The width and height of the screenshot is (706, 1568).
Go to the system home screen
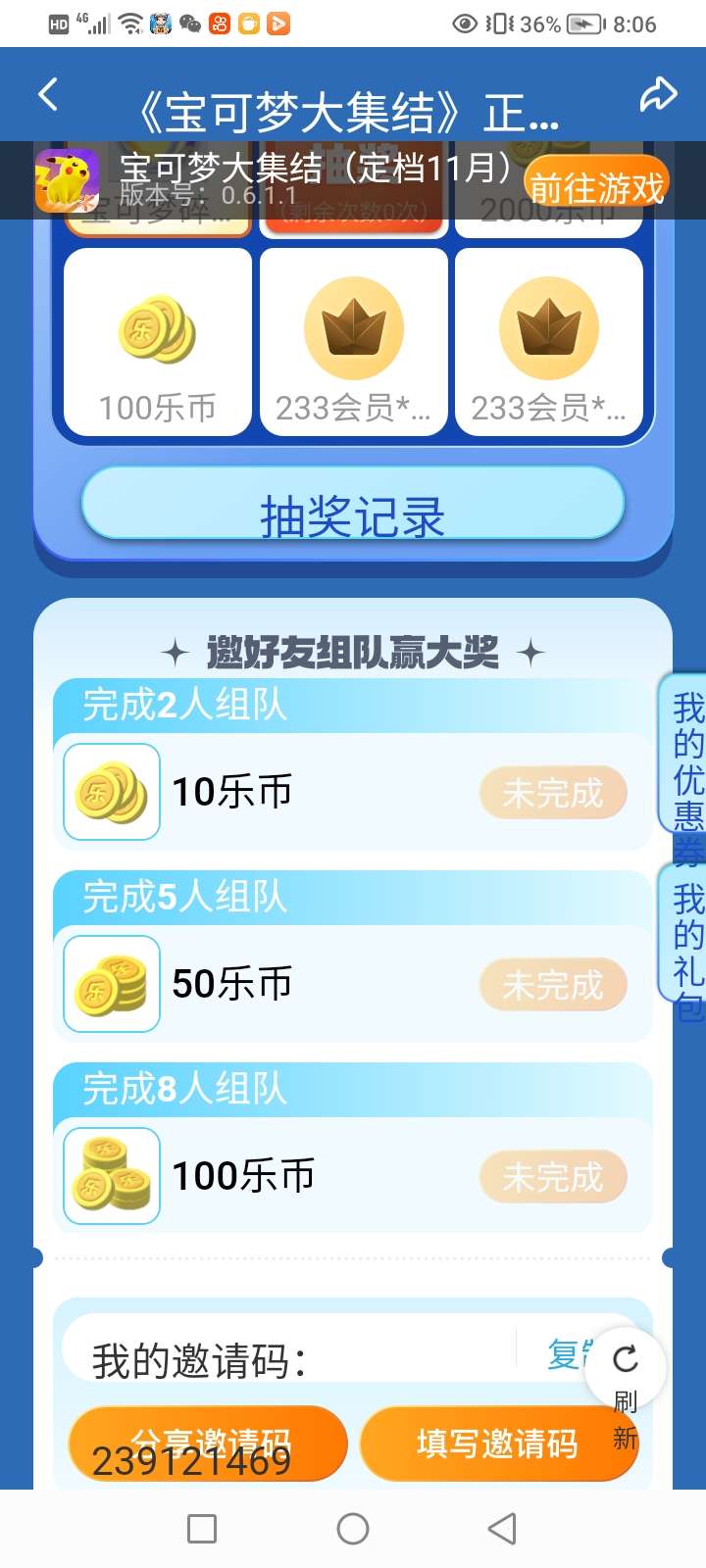[353, 1529]
